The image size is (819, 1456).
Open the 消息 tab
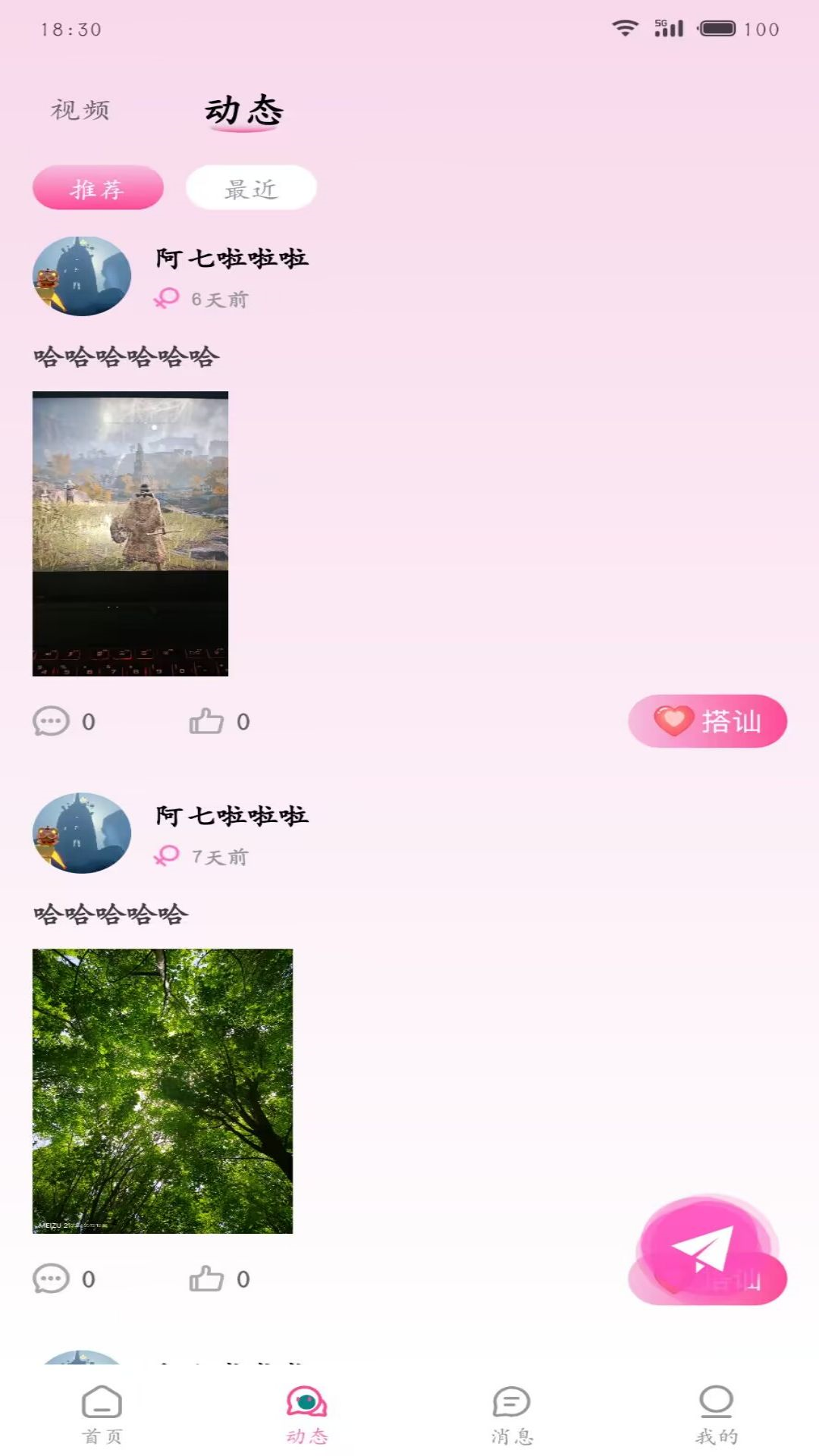coord(512,1414)
